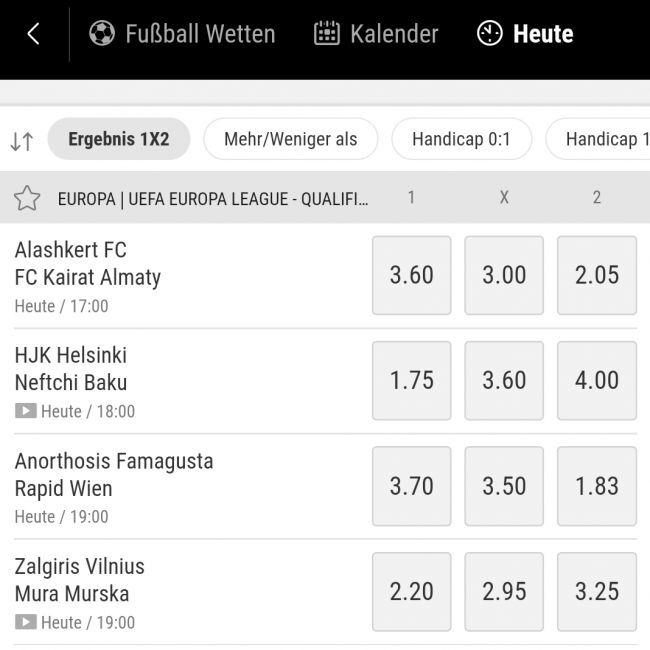Bet 1.83 on Rapid Wien
Image resolution: width=650 pixels, height=650 pixels.
pyautogui.click(x=597, y=486)
